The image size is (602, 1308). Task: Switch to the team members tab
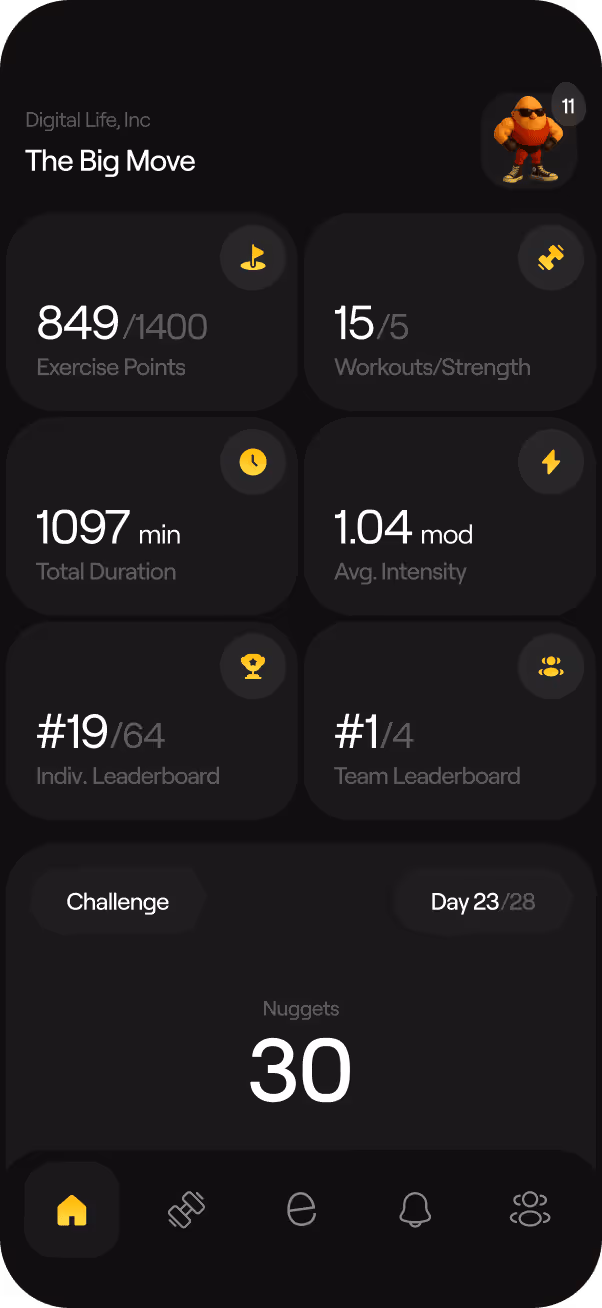coord(529,1210)
